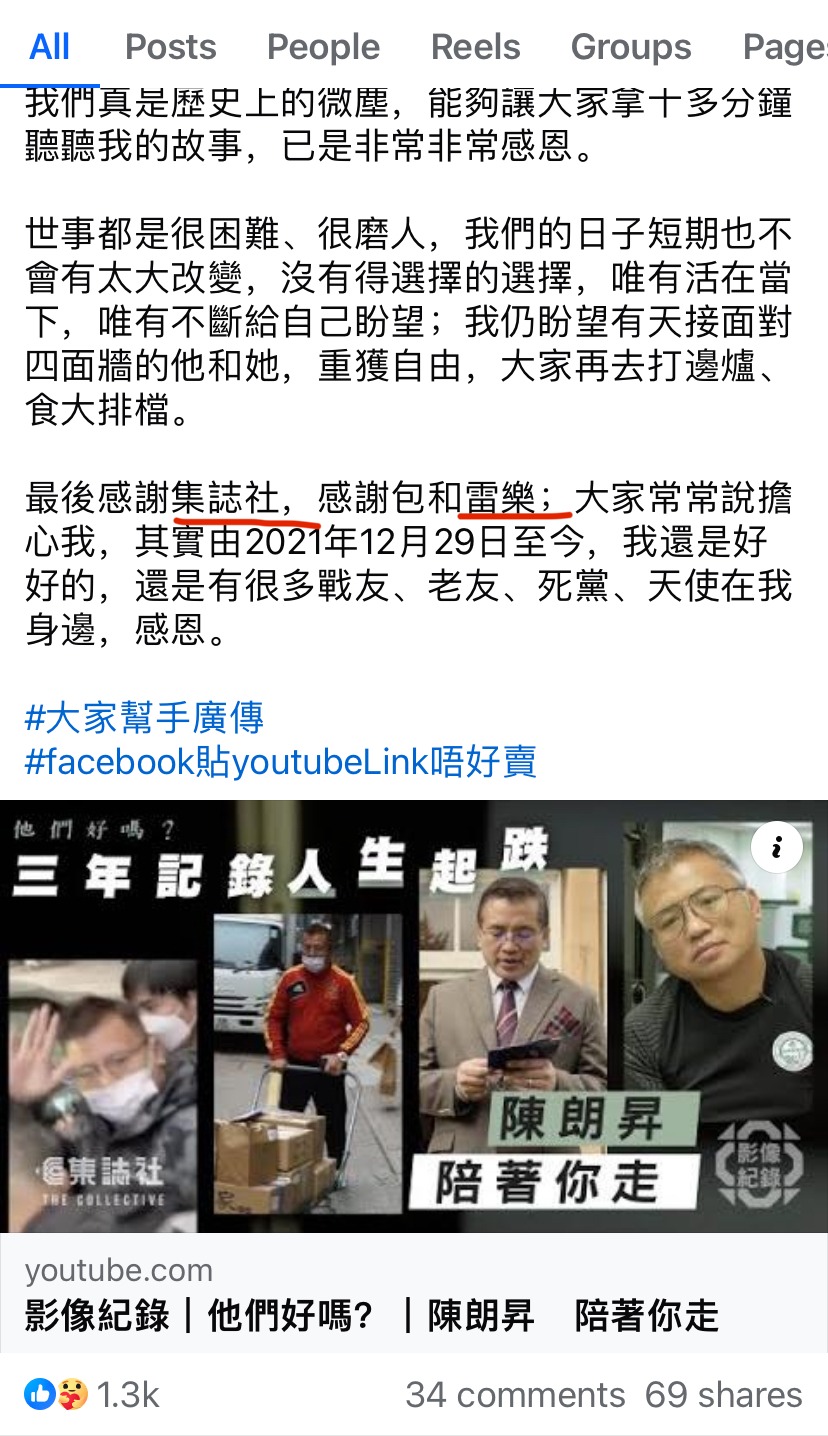Switch to the Pages tab
Screen dimensions: 828x1436
click(784, 47)
